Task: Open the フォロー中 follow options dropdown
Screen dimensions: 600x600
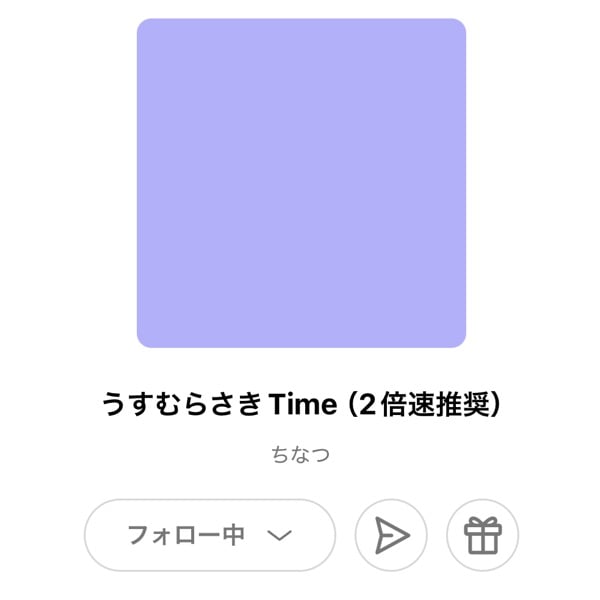Action: [x=209, y=535]
